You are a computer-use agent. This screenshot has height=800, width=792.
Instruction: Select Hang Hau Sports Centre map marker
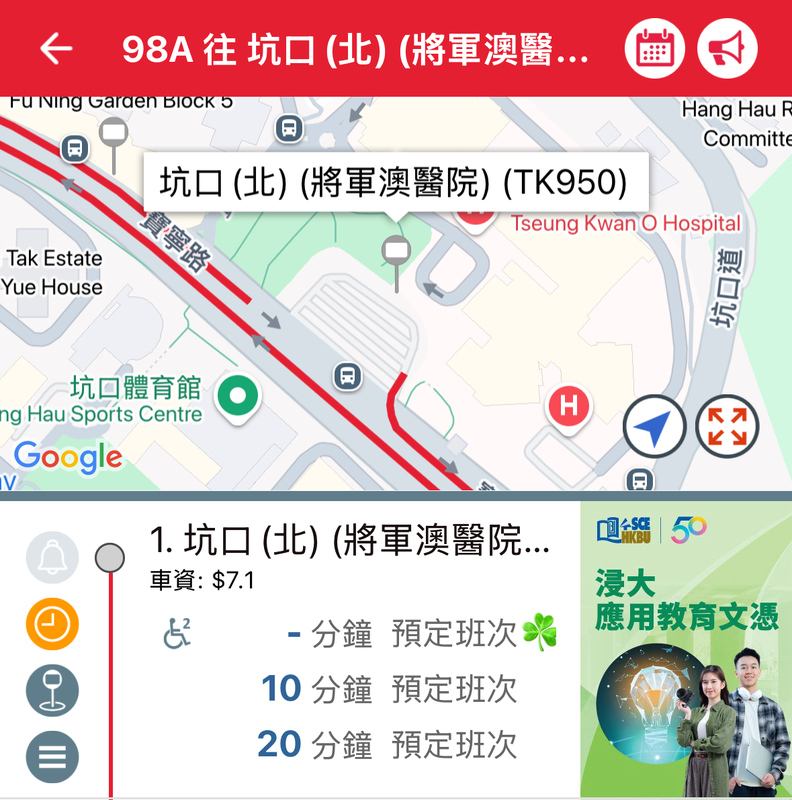point(238,397)
